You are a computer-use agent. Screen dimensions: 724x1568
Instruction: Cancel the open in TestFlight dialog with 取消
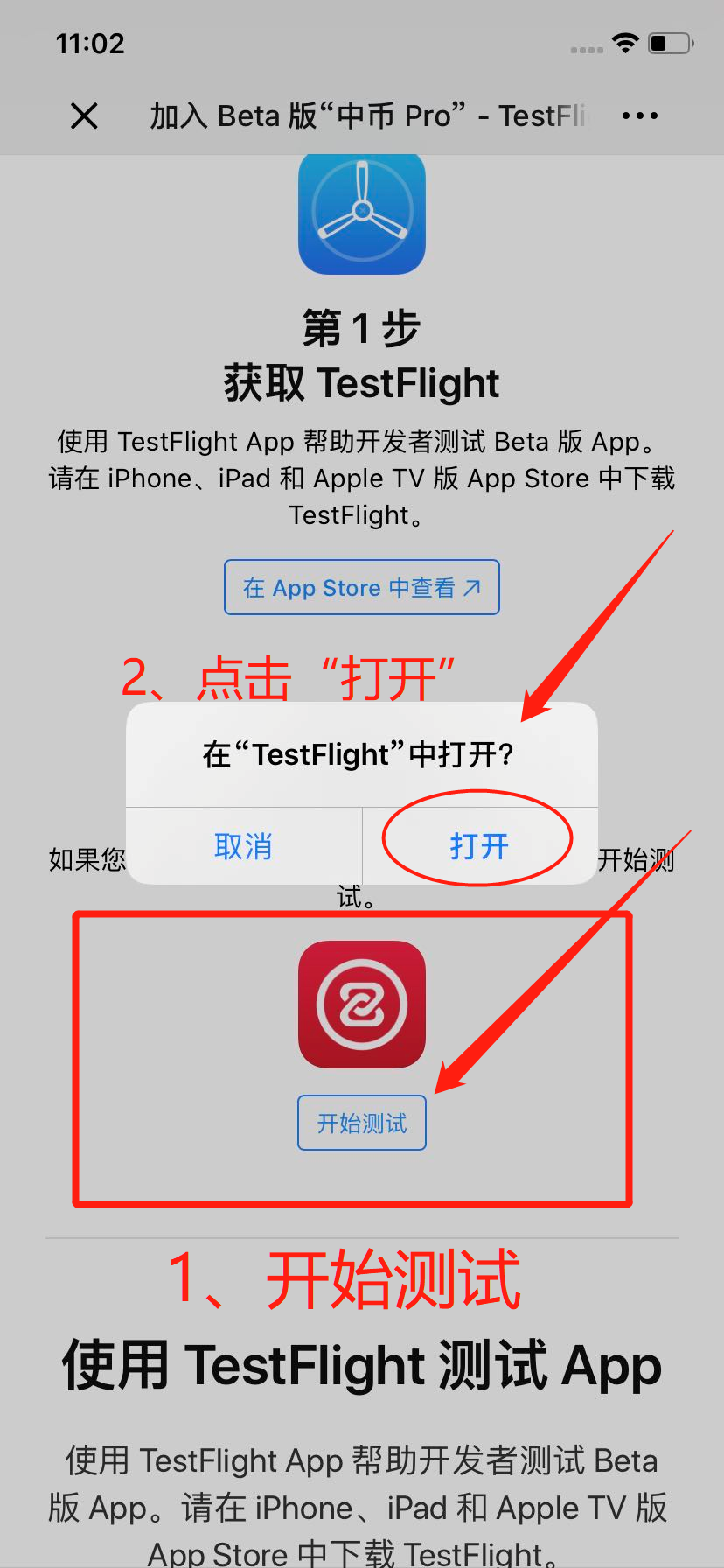(244, 846)
